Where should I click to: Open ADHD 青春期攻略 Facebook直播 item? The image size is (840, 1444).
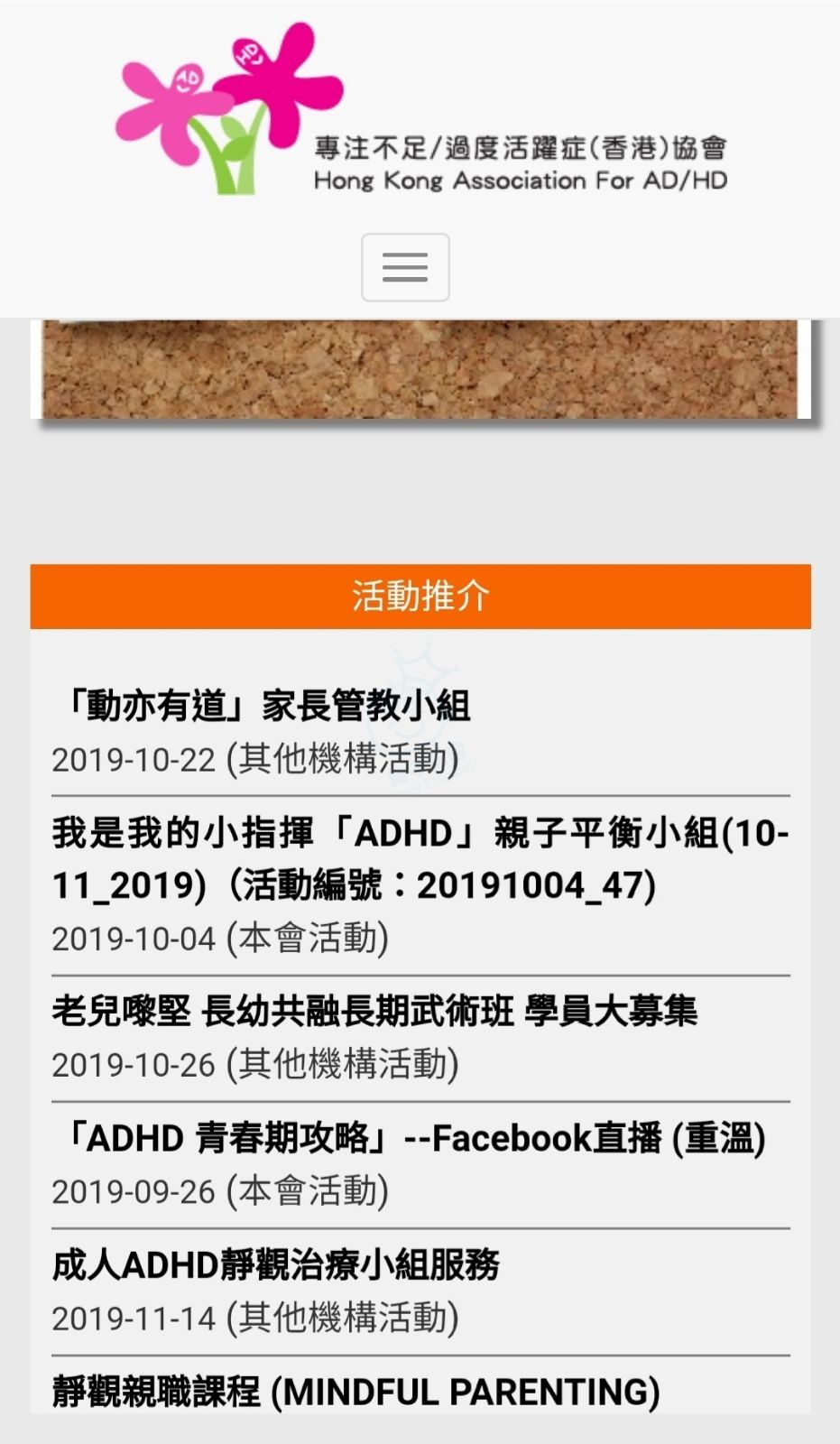pyautogui.click(x=411, y=1138)
